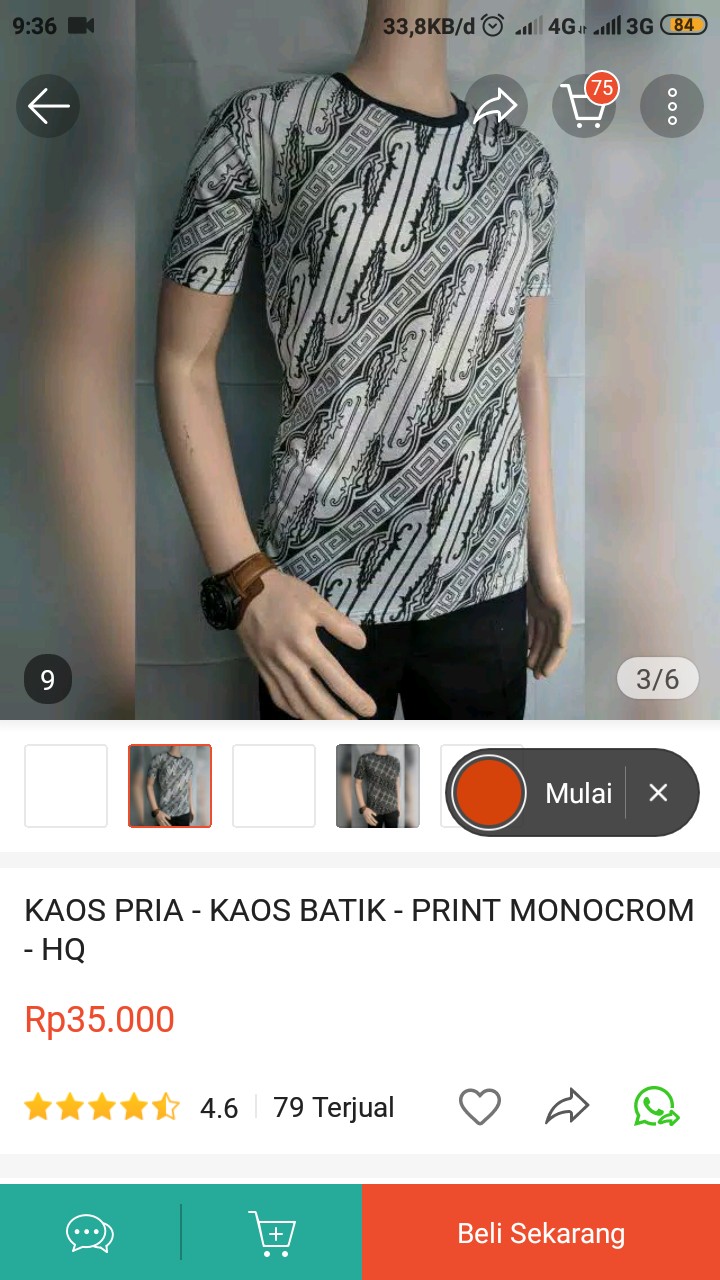Share via the arrow icon beside the rating
720x1280 pixels.
pos(567,1107)
